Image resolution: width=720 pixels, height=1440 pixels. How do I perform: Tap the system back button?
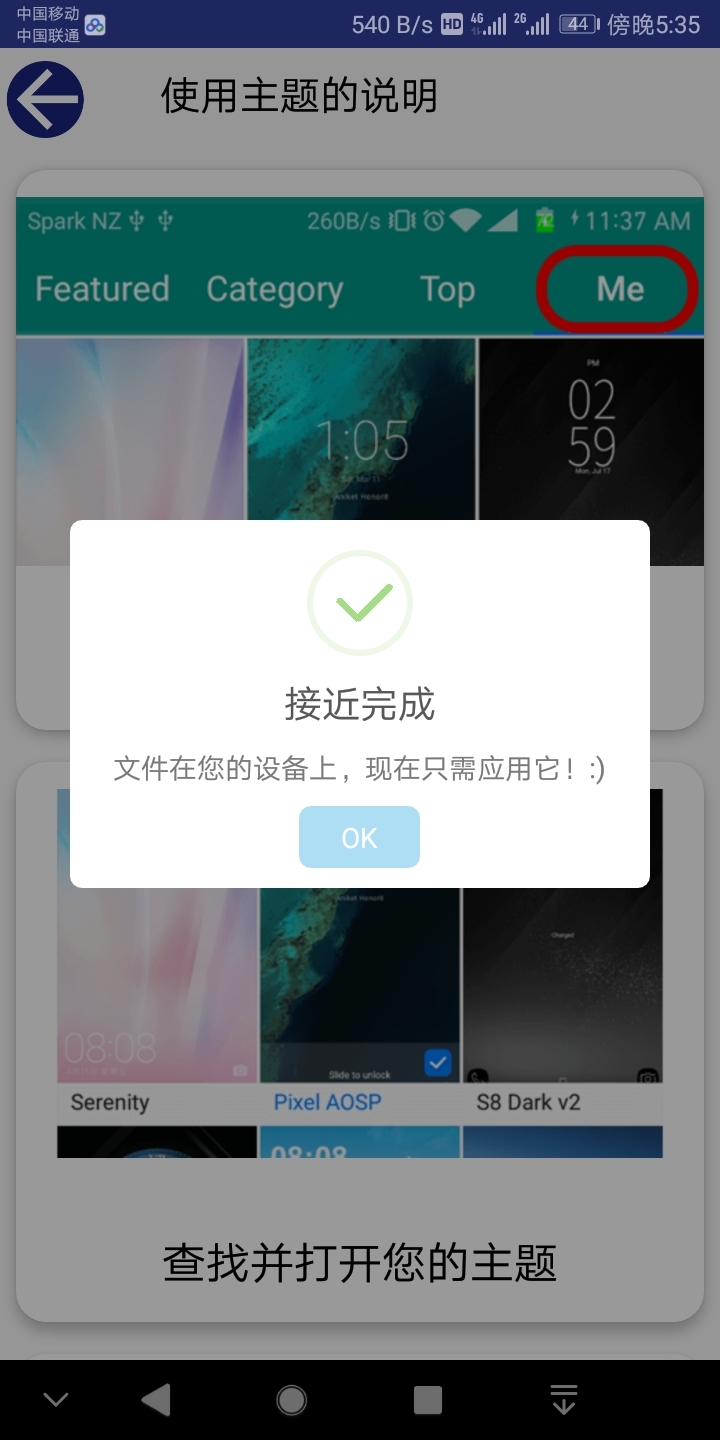click(x=156, y=1400)
